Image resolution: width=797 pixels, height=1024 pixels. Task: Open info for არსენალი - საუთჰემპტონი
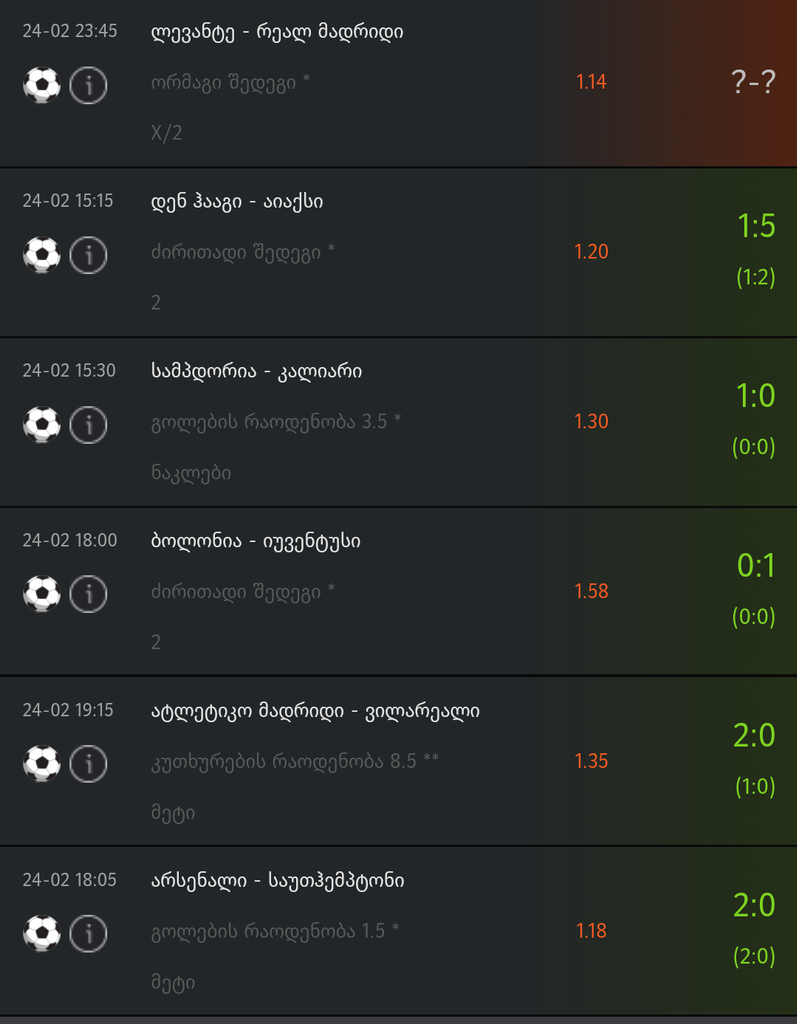89,934
